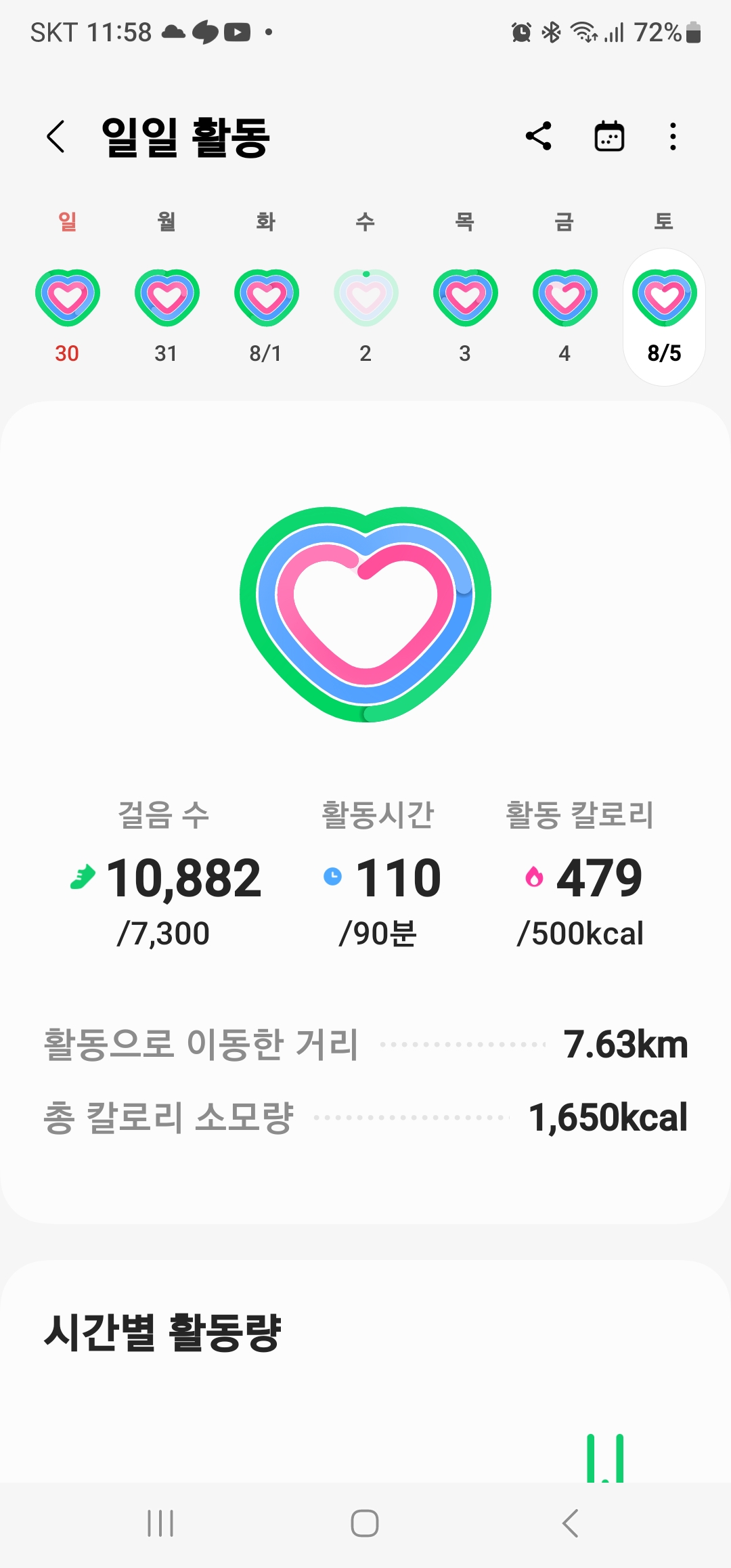Screen dimensions: 731x1568
Task: Go back from 일일 활동 screen
Action: [56, 137]
